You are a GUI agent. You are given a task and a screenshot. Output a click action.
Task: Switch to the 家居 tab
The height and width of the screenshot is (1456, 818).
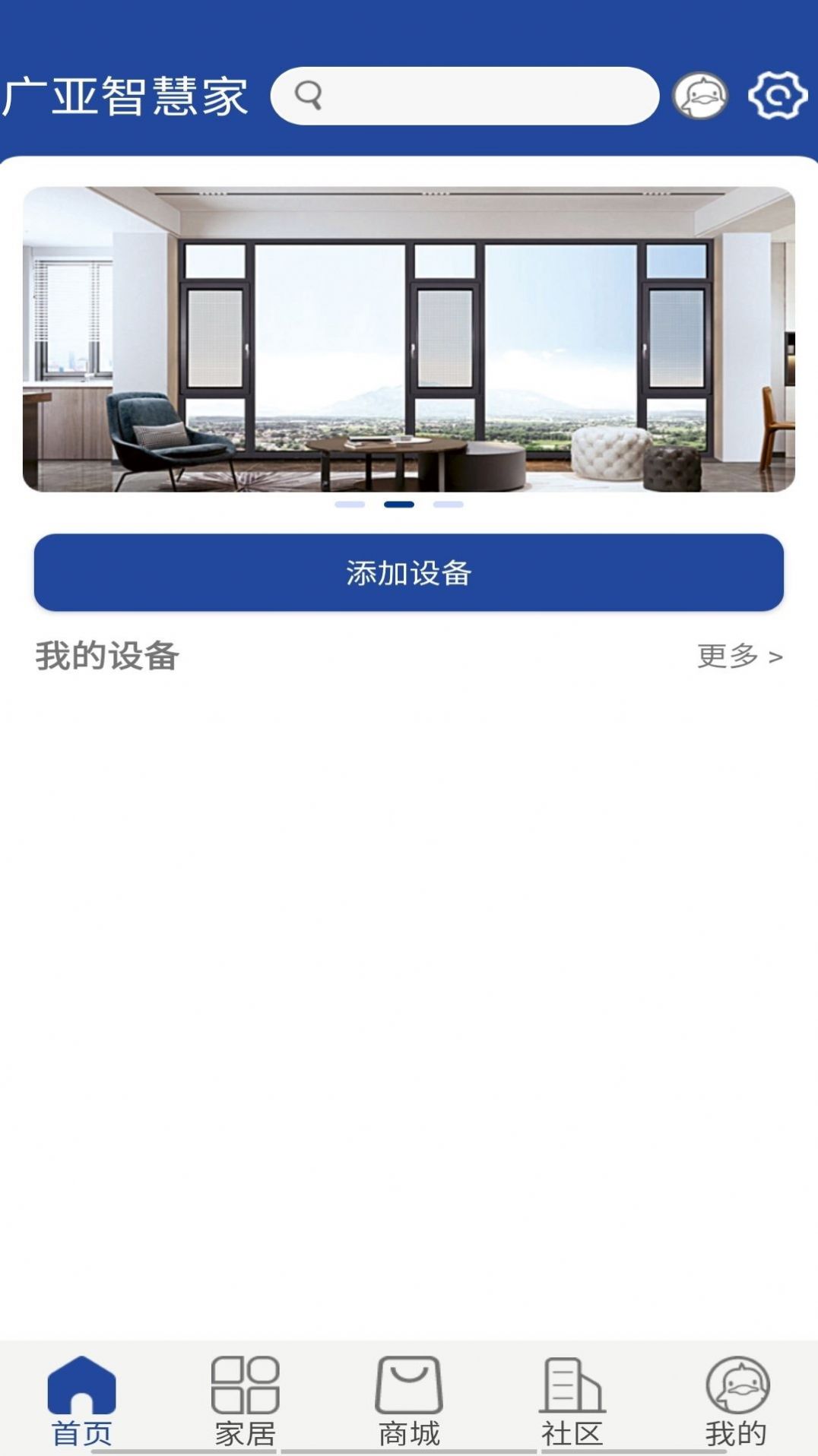click(x=245, y=1427)
